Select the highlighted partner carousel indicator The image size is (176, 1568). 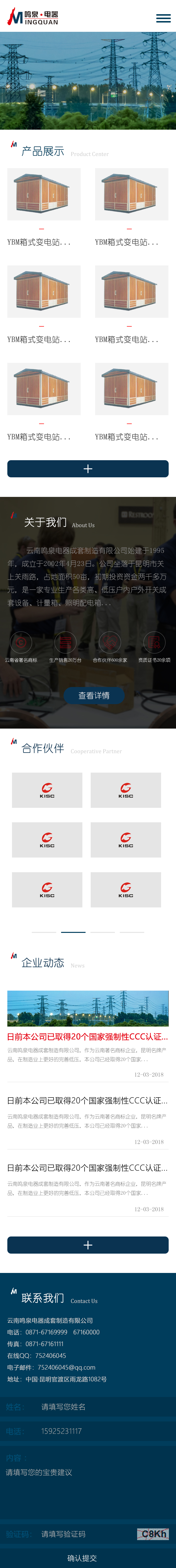(x=73, y=932)
